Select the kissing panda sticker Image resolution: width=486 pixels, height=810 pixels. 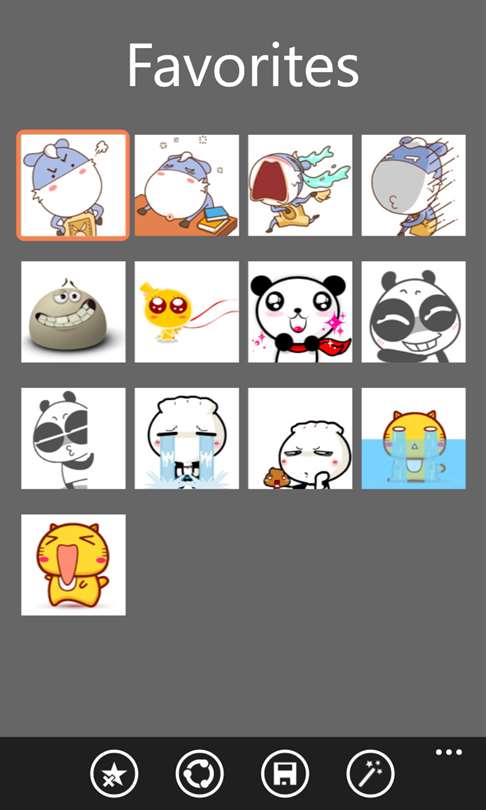tap(73, 439)
